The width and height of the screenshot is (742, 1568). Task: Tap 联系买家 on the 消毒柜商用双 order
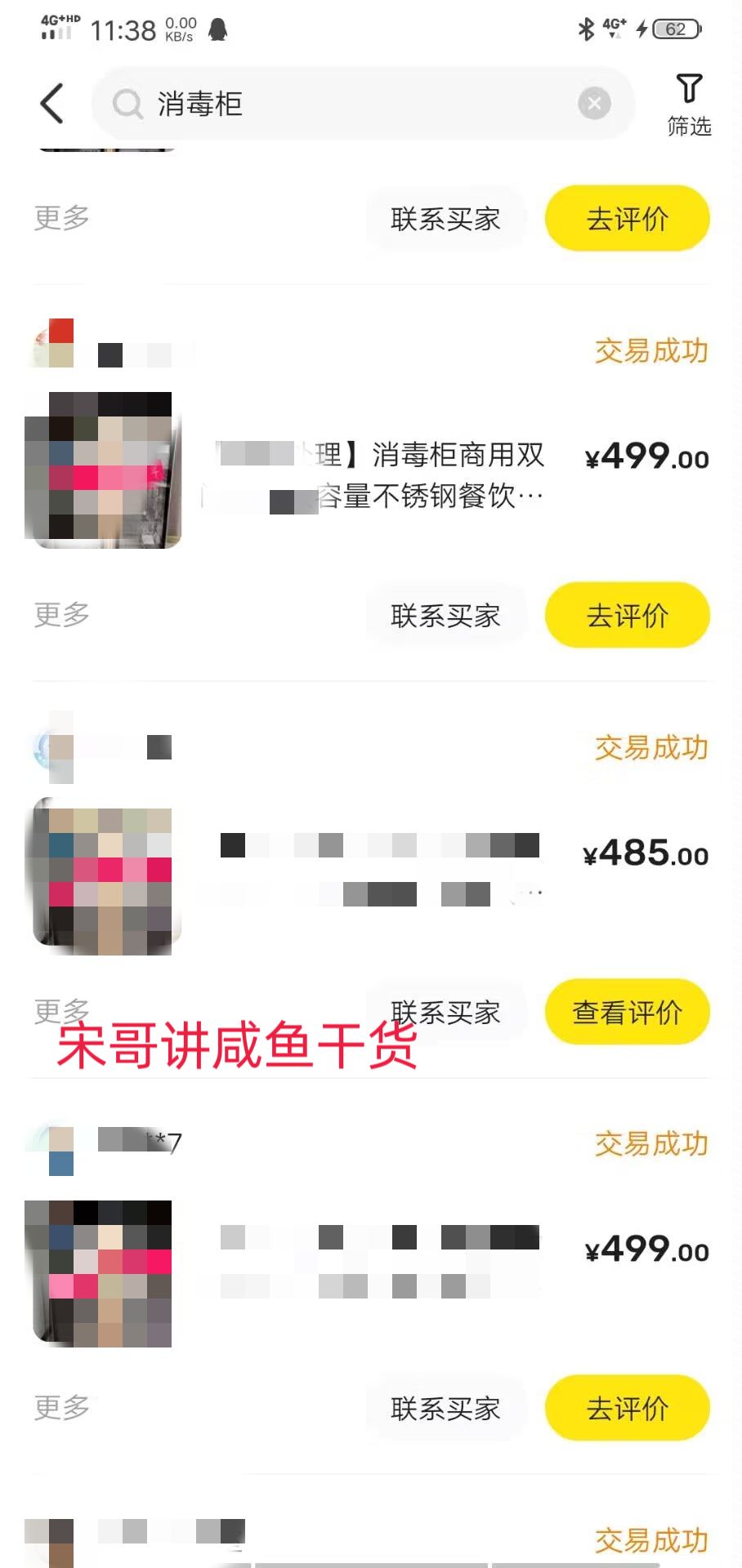pos(445,615)
